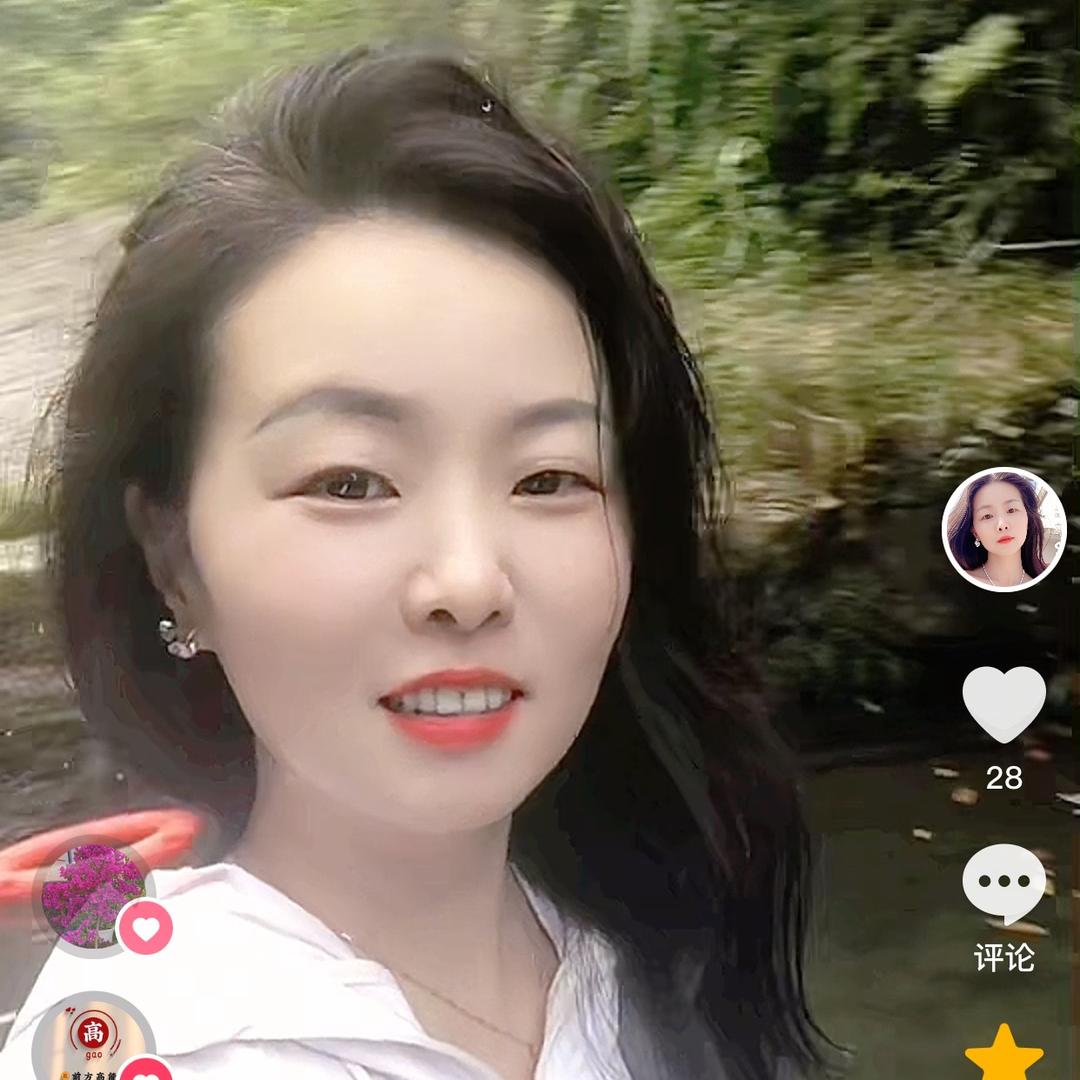Image resolution: width=1080 pixels, height=1080 pixels.
Task: Open the creator's profile avatar
Action: tap(1004, 529)
